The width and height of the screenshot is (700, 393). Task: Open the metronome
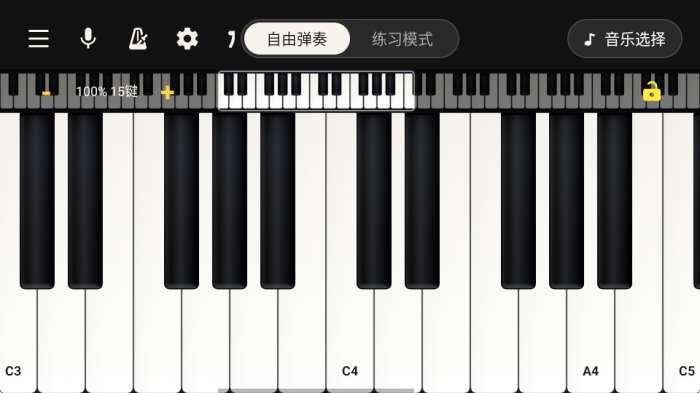click(x=138, y=39)
